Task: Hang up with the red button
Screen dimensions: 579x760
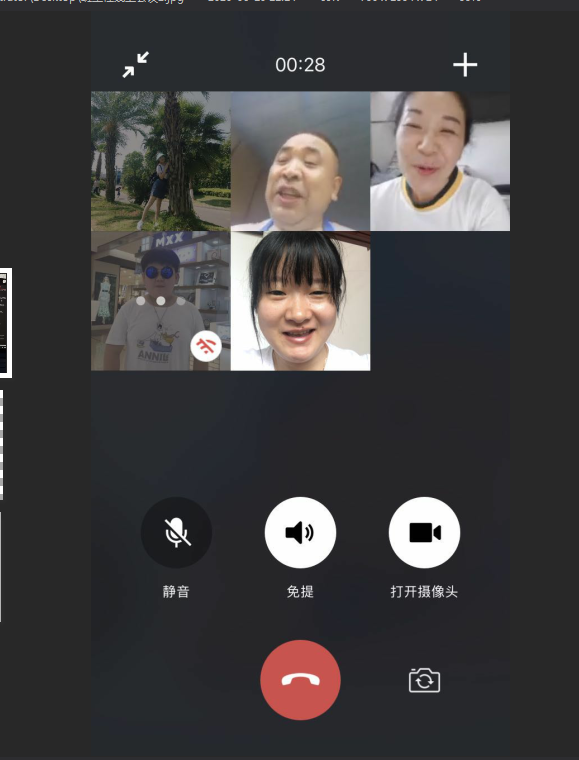Action: (x=300, y=680)
